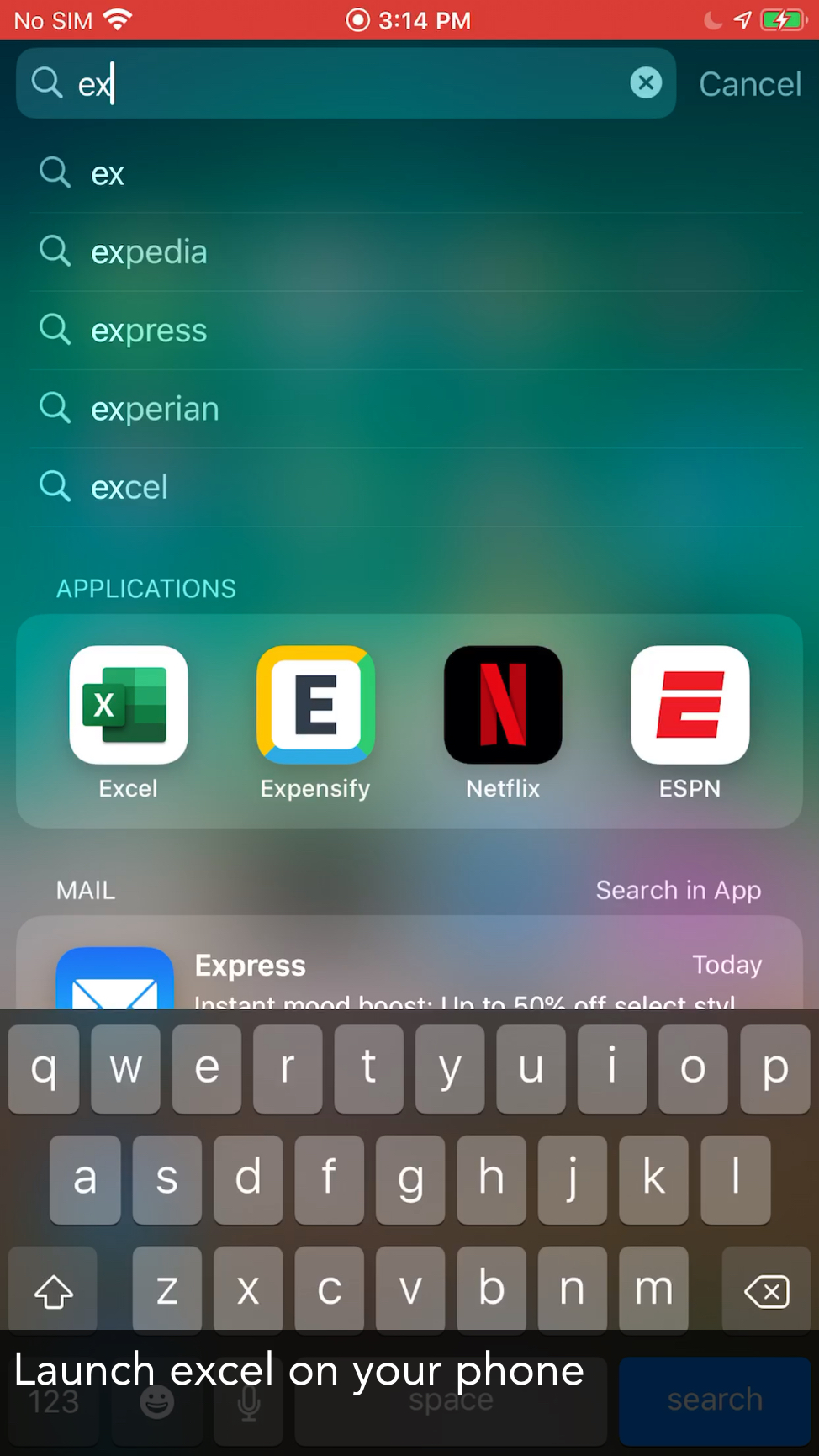Tap the keyboard shift key
The height and width of the screenshot is (1456, 819).
pos(53,1291)
